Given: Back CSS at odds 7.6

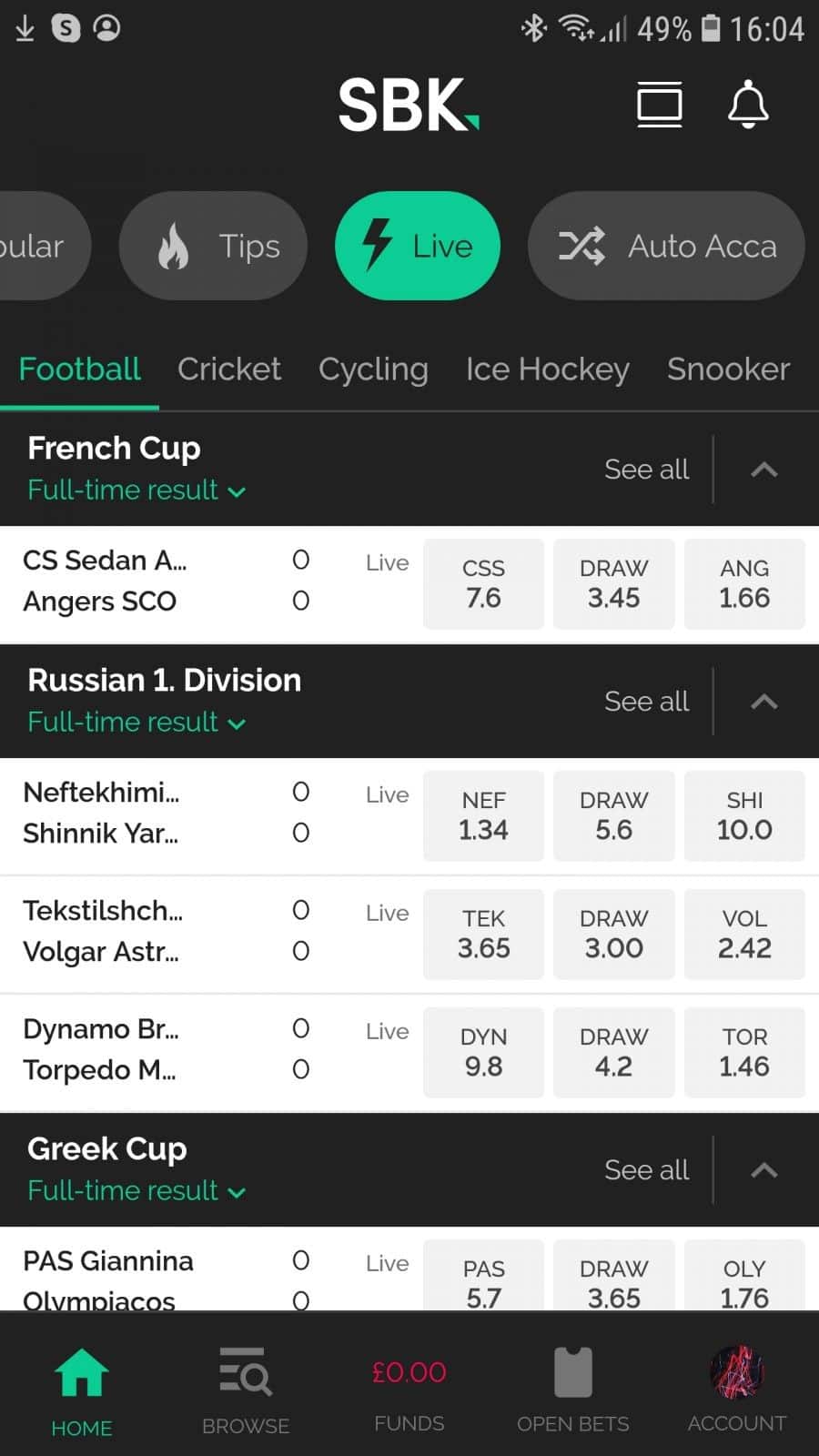Looking at the screenshot, I should point(483,584).
